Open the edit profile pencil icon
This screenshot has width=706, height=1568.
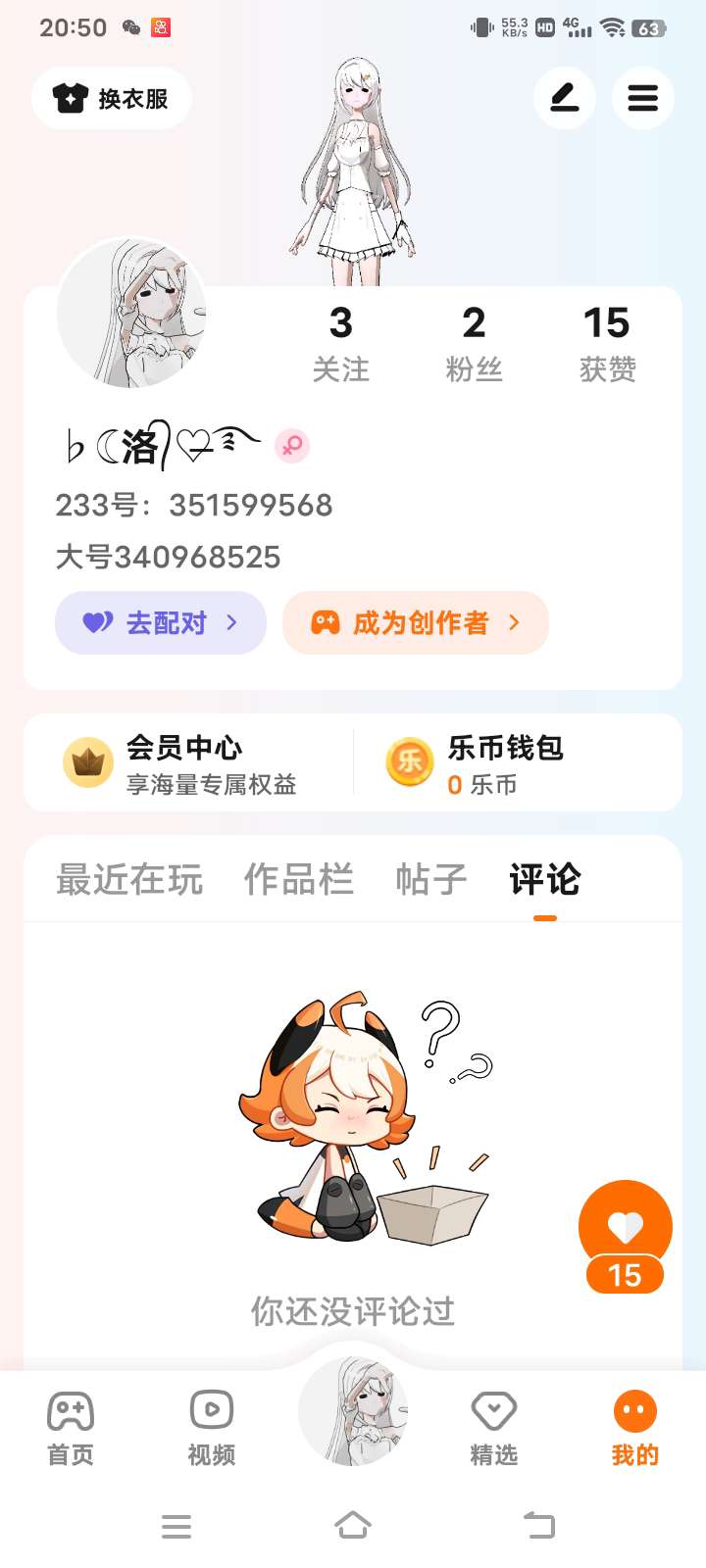click(x=565, y=98)
